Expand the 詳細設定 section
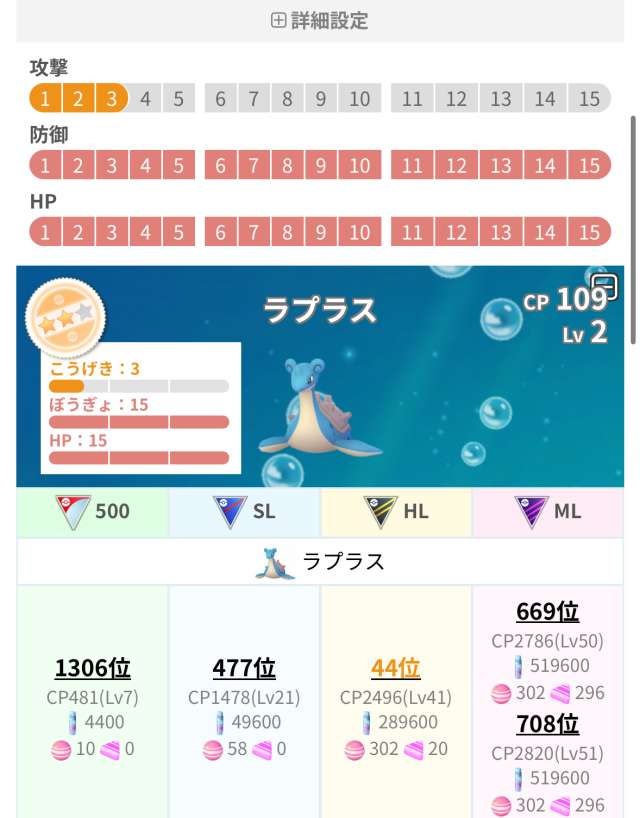The image size is (640, 818). [319, 20]
